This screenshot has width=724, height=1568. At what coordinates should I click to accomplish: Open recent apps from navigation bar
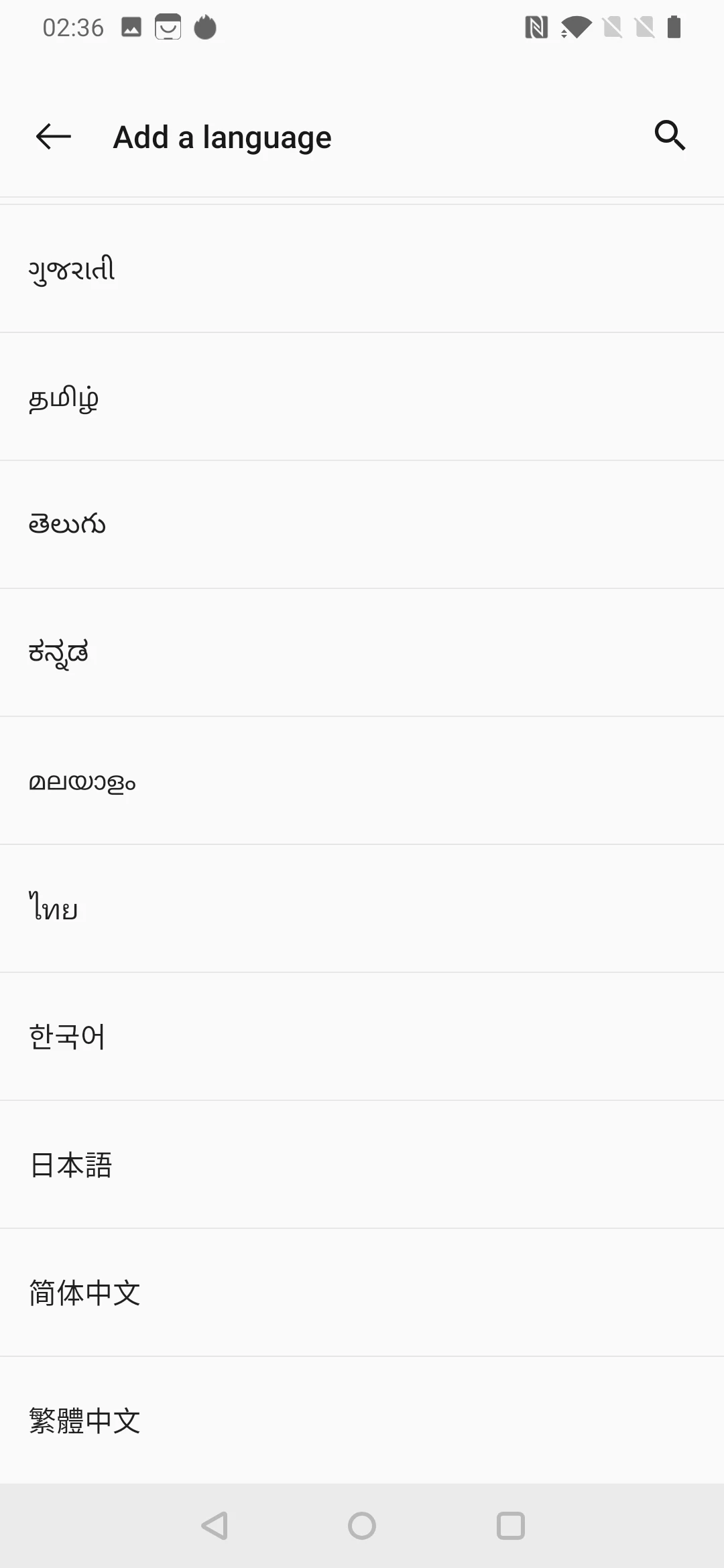click(x=510, y=1526)
